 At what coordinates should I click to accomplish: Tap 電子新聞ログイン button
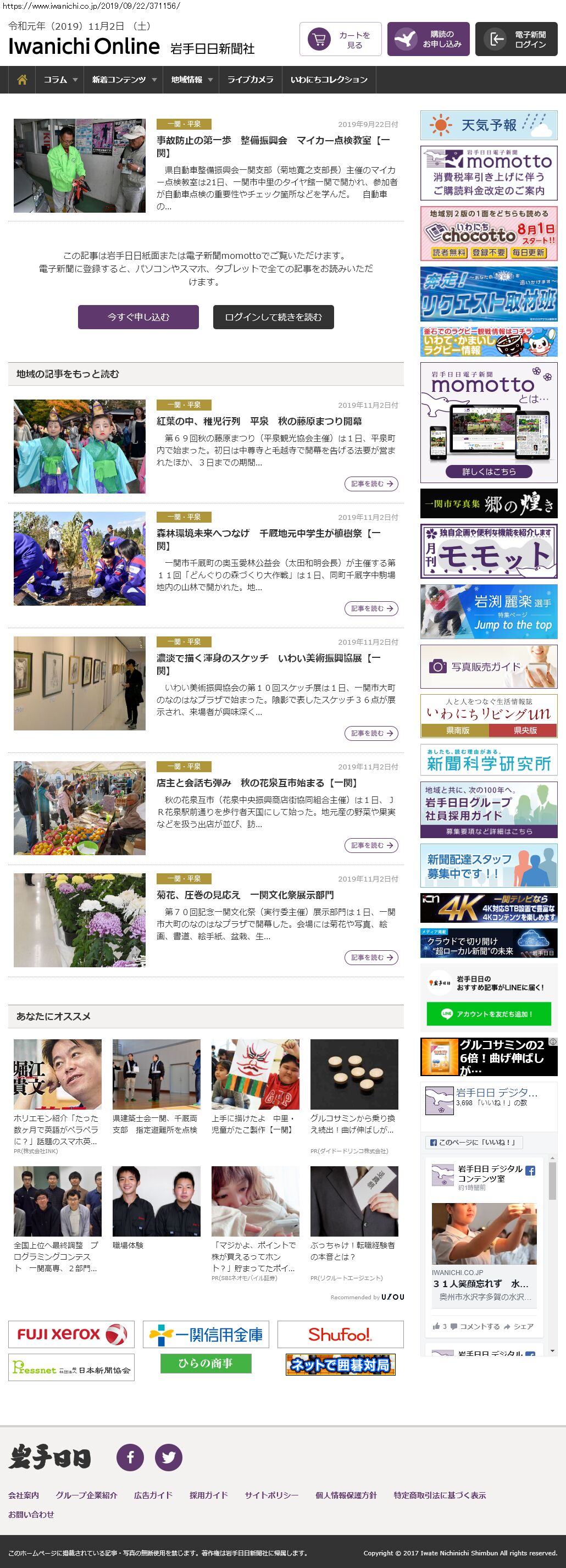(516, 40)
